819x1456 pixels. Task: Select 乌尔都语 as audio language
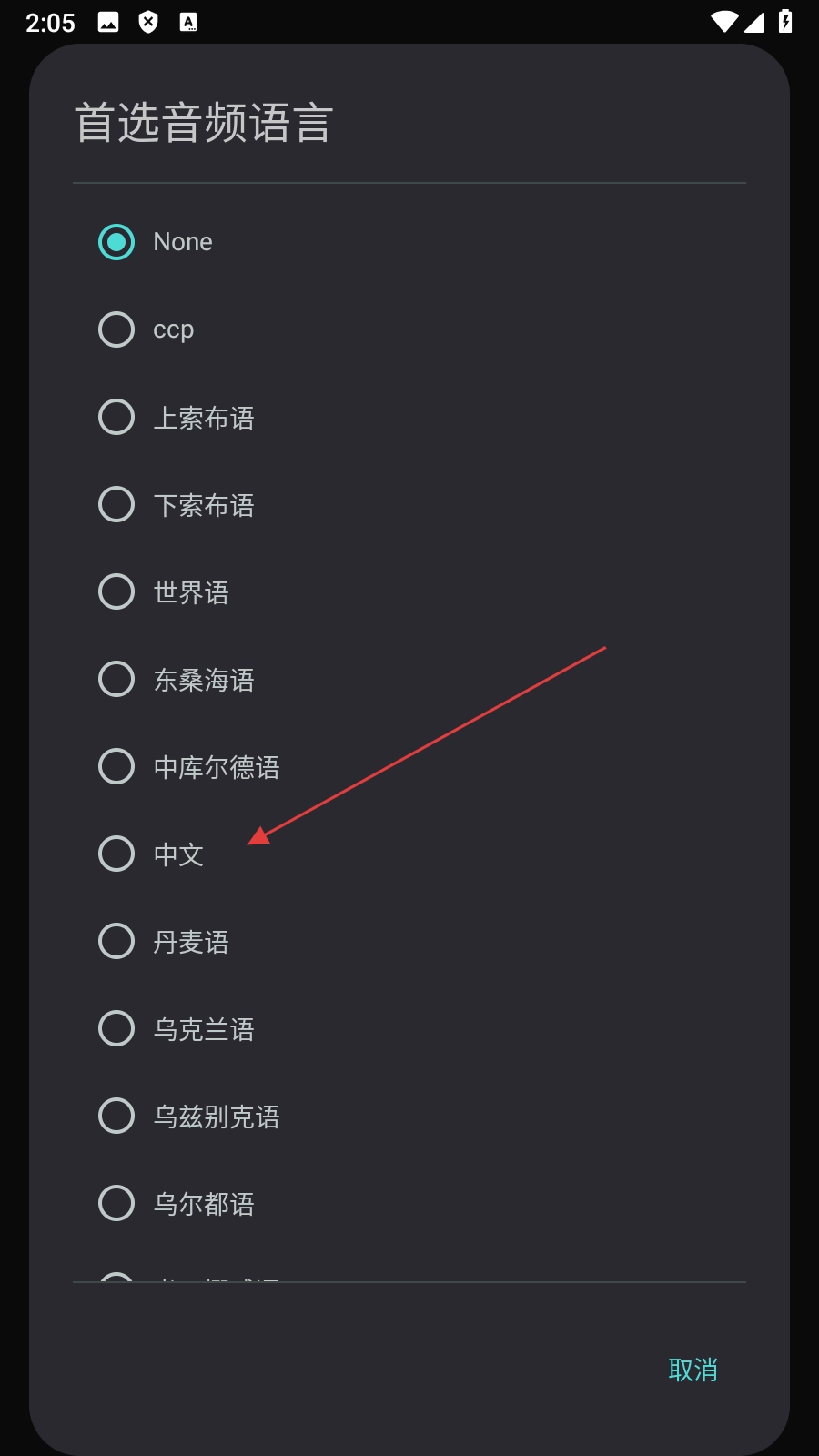pos(409,1203)
